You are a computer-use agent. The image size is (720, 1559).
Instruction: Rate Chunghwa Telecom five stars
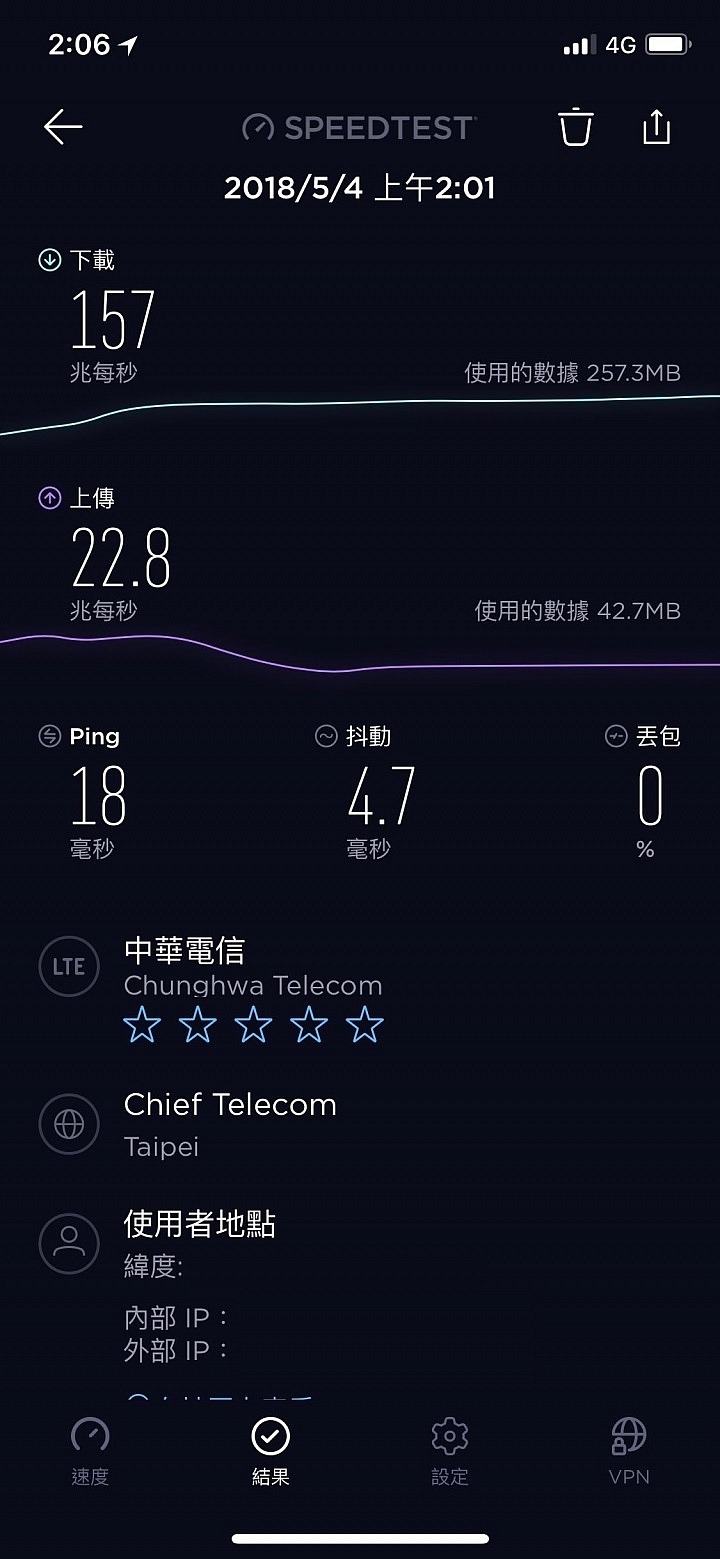point(365,1025)
